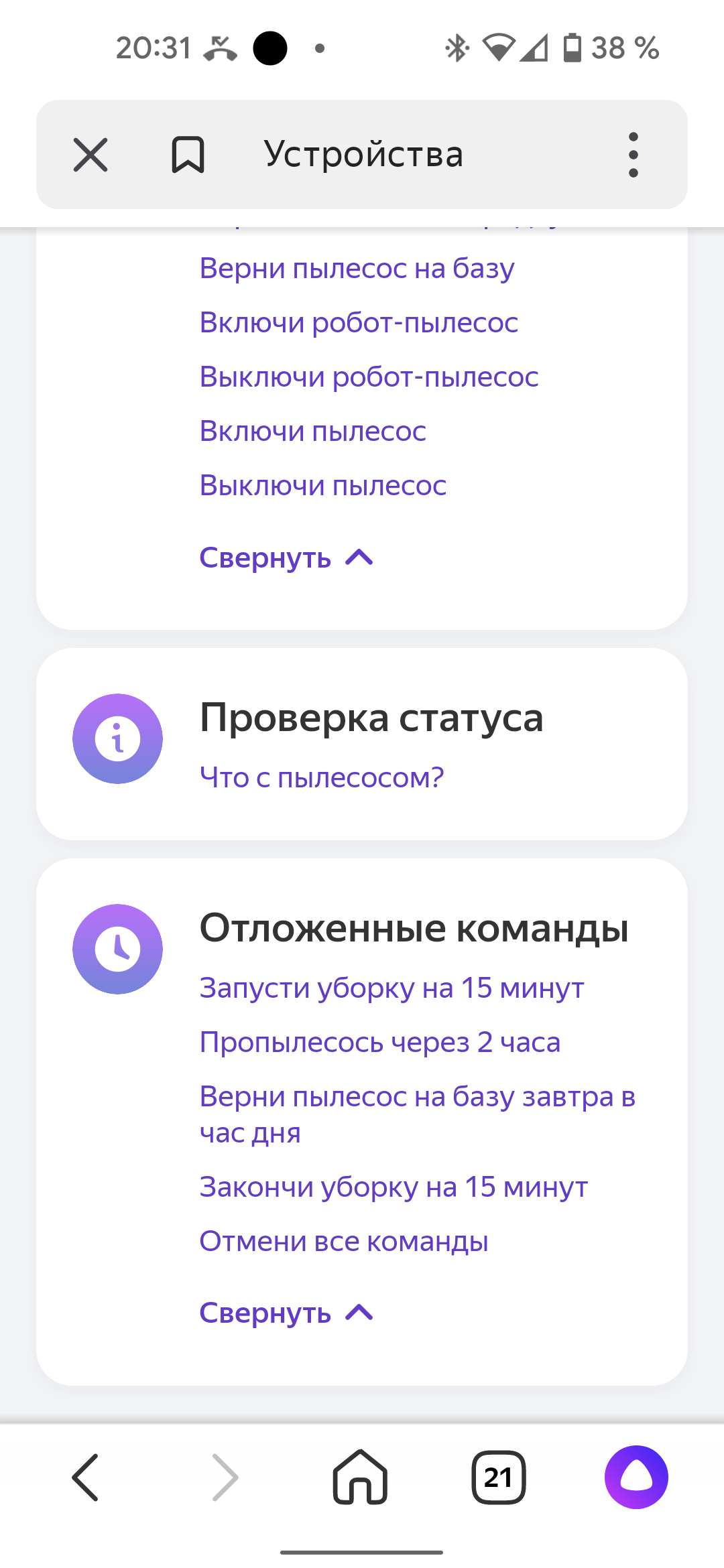This screenshot has height=1568, width=724.
Task: Ask 'Что с пылесосом?' status
Action: point(322,778)
